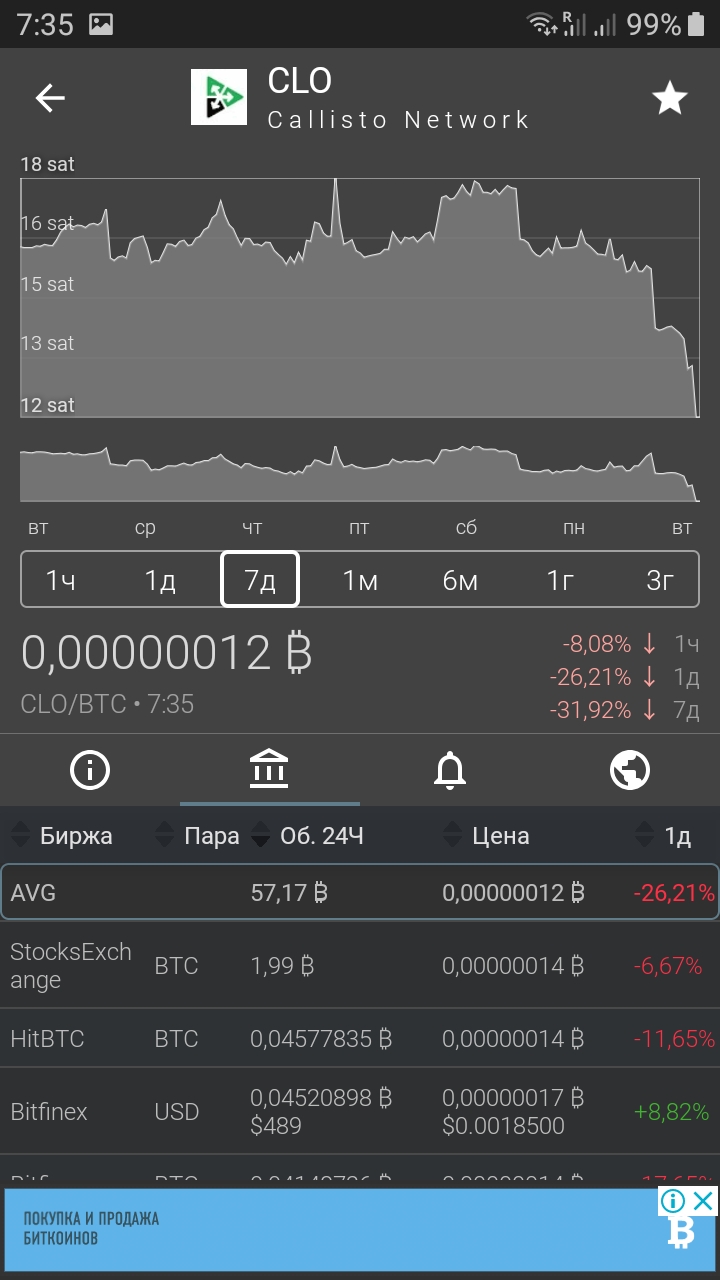Screen dimensions: 720x1280
Task: Open the alerts bell tab
Action: tap(450, 770)
